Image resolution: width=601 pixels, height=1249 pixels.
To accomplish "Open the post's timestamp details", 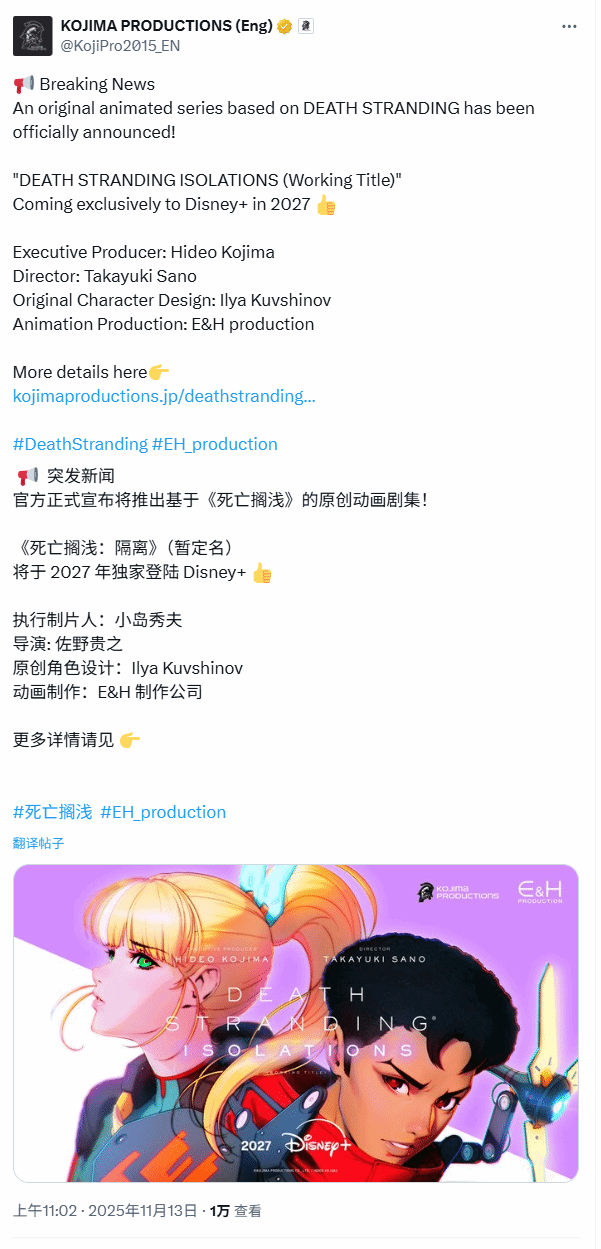I will pyautogui.click(x=105, y=1211).
